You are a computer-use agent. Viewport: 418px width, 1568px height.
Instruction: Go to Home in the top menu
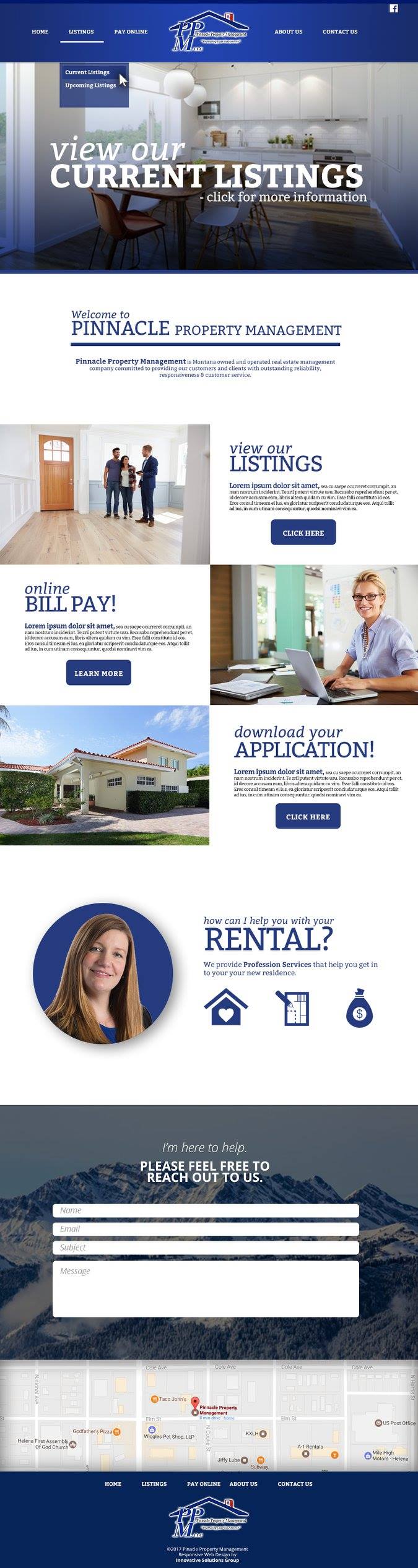[40, 32]
